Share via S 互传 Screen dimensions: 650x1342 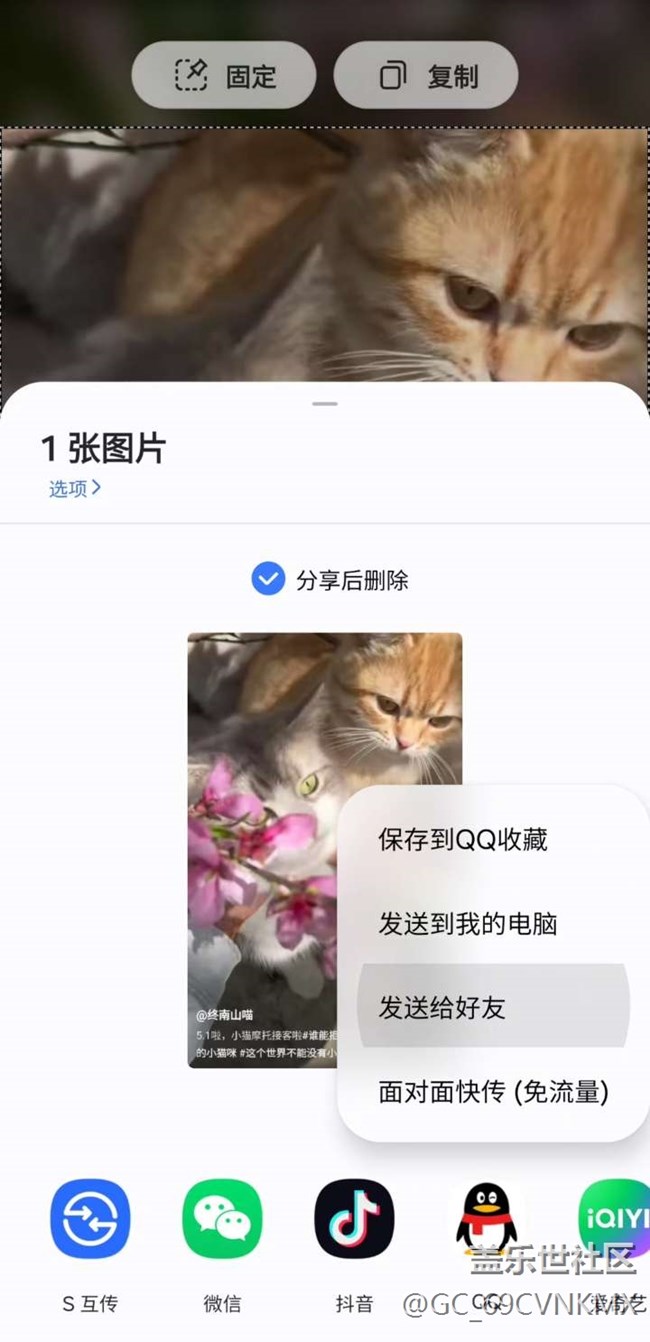(x=90, y=1219)
